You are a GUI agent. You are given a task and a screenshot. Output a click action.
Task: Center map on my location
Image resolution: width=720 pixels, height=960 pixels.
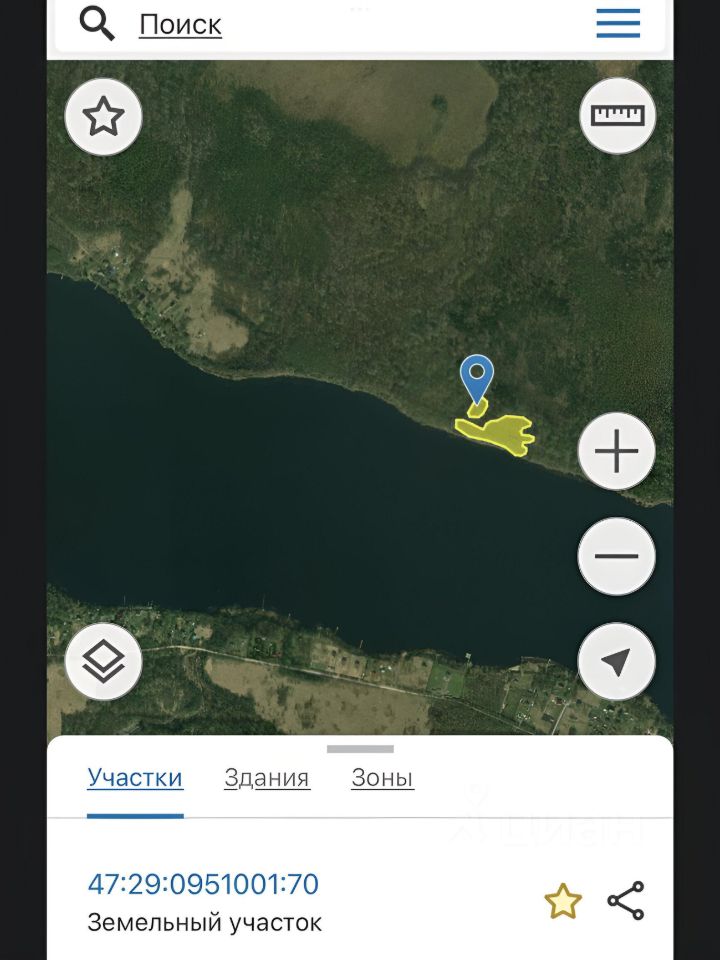[616, 661]
